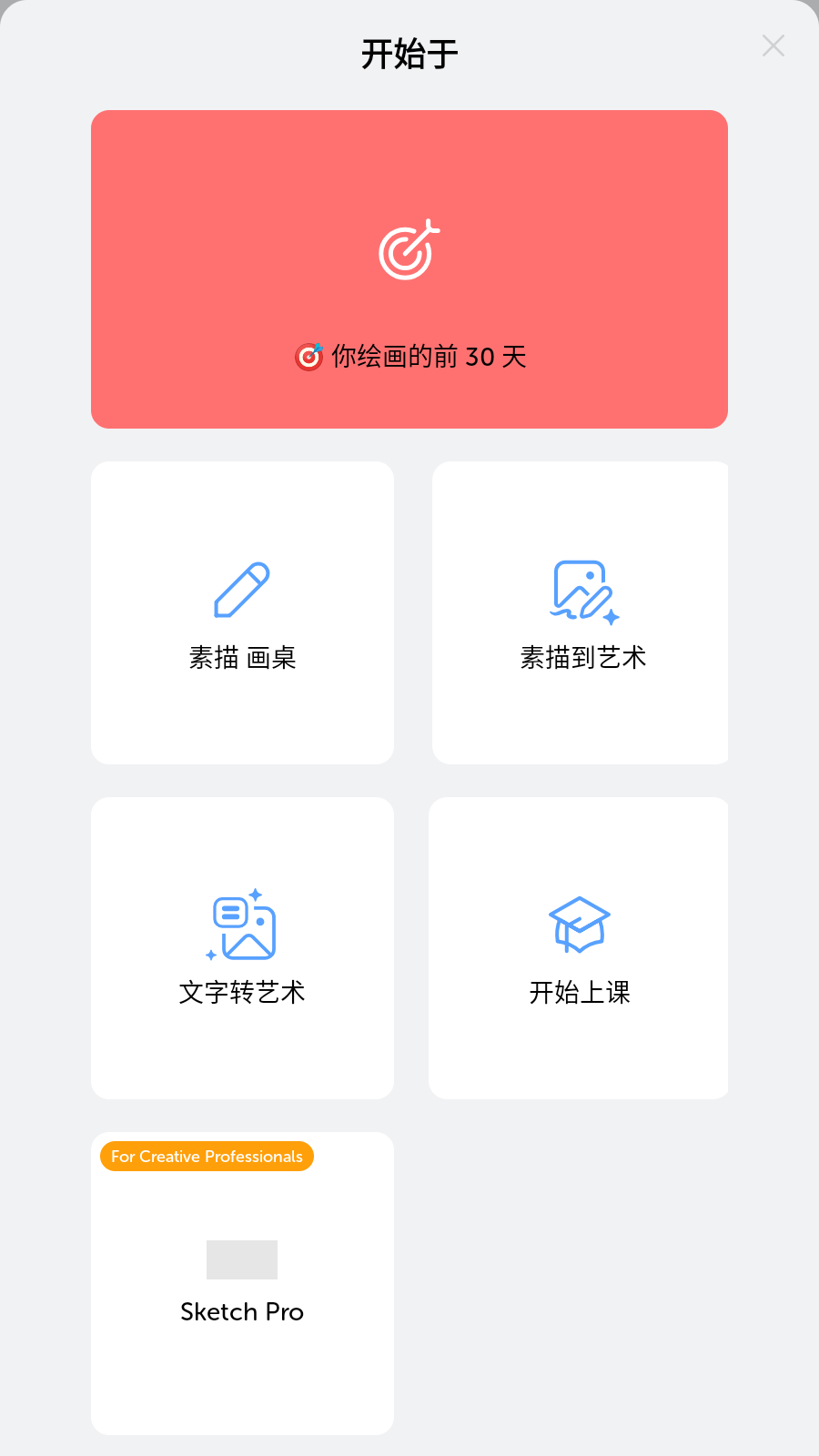Viewport: 819px width, 1456px height.
Task: Click the text-to-art image icon above 文字转艺术
Action: [x=241, y=925]
